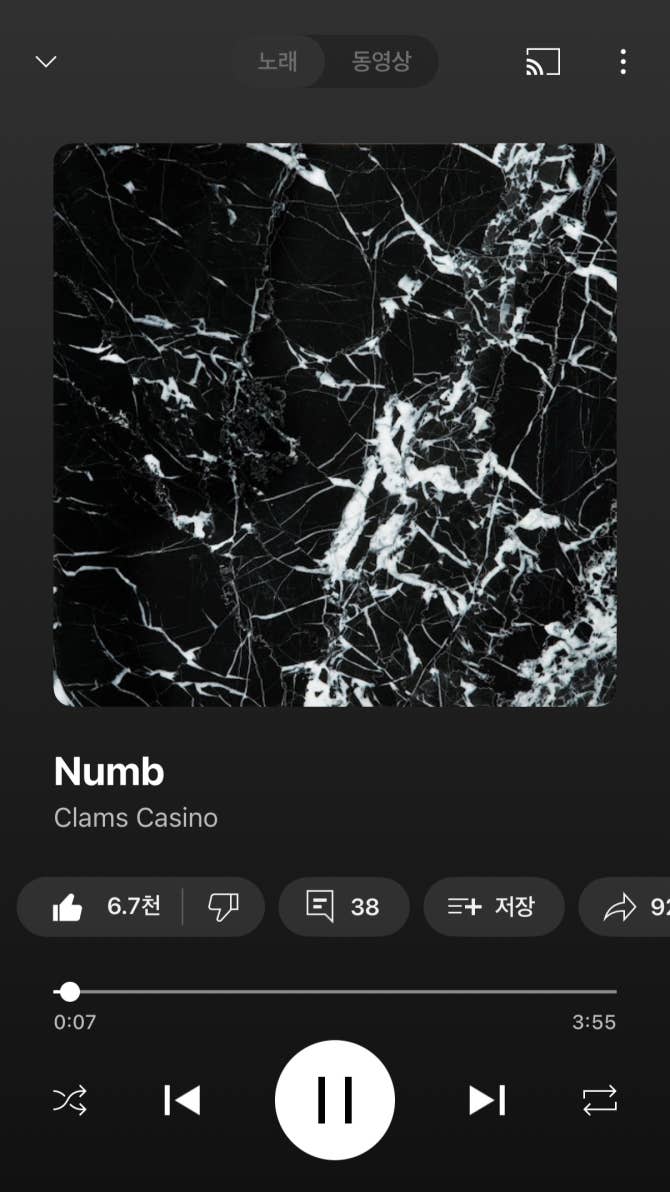Open the overflow menu

(x=622, y=62)
